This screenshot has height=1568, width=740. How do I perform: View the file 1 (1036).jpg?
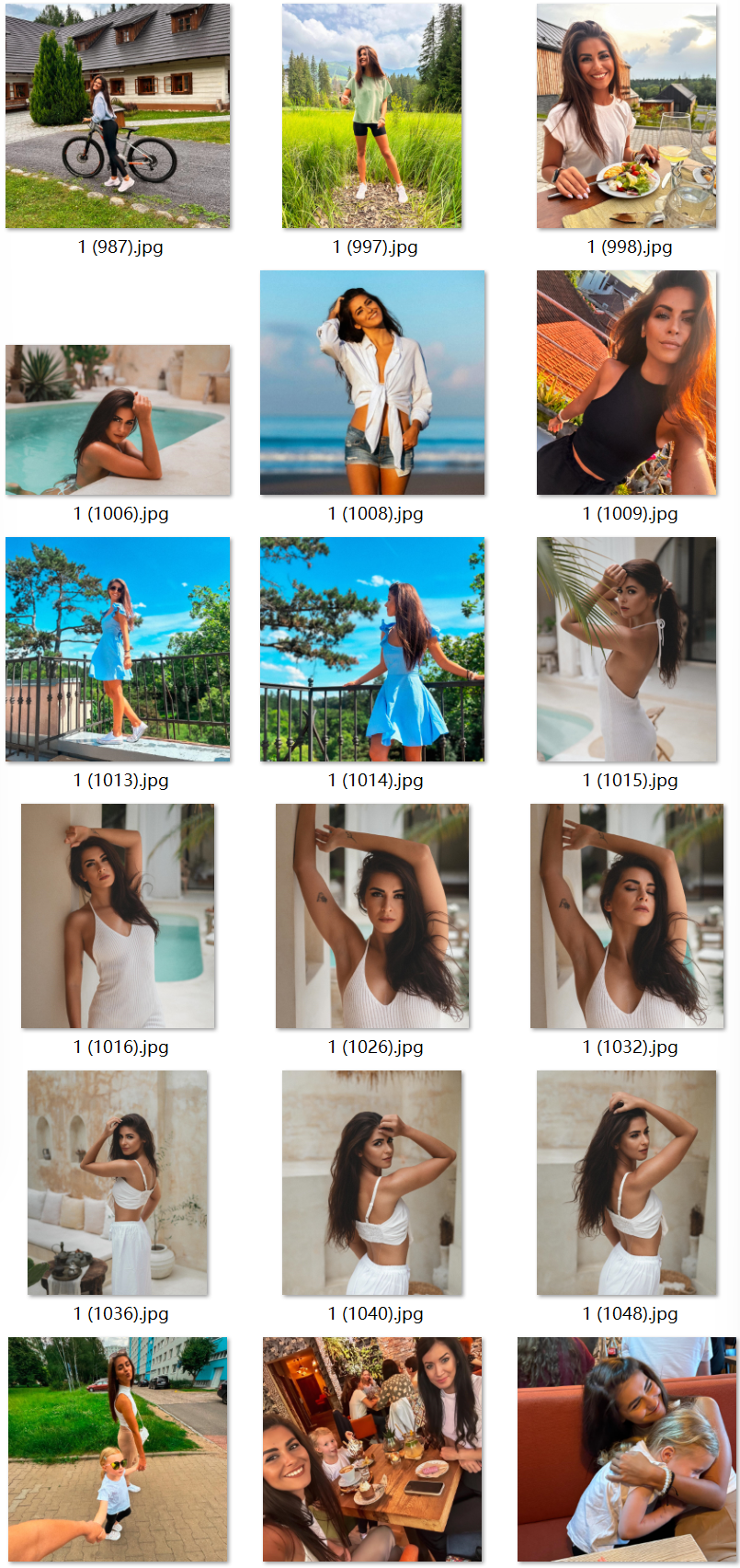point(118,1183)
